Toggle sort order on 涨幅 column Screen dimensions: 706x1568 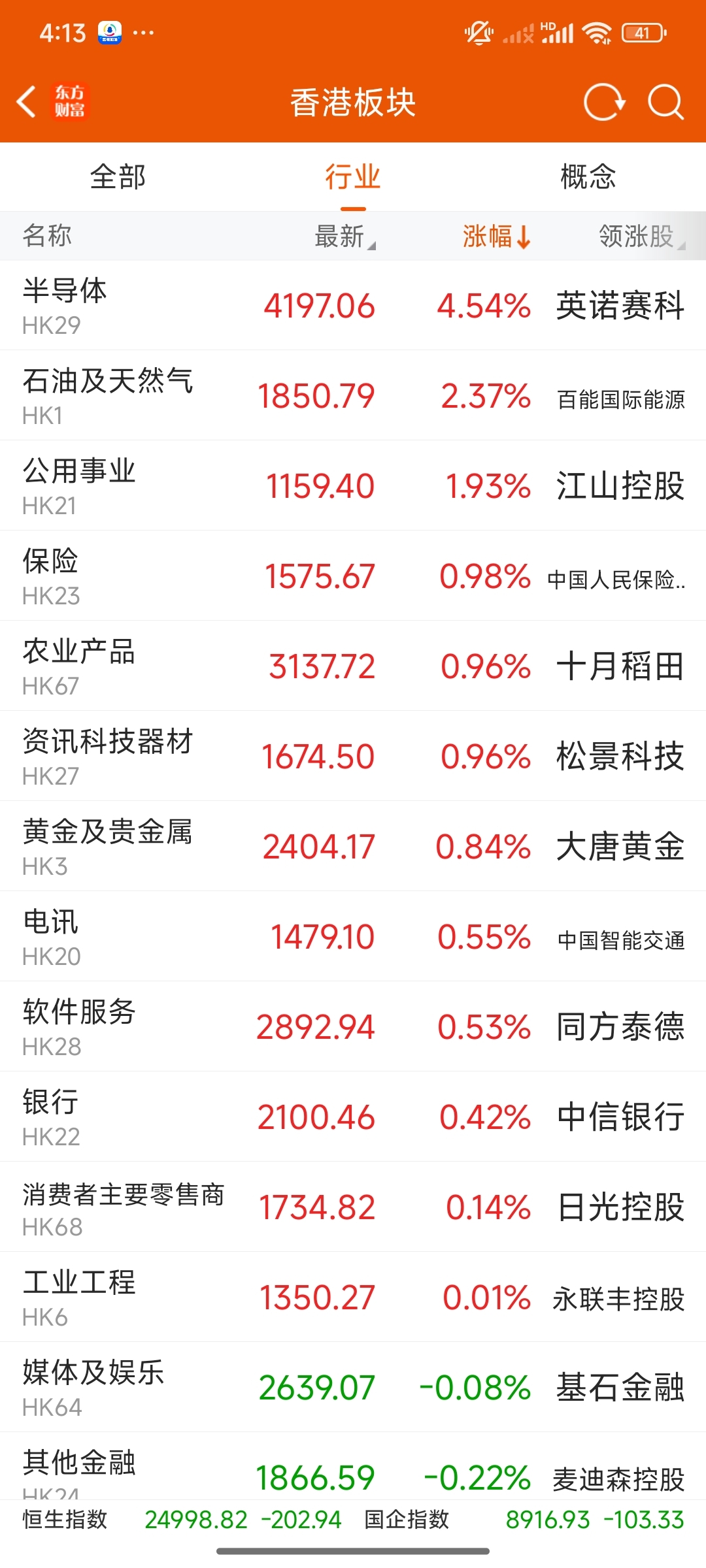497,237
